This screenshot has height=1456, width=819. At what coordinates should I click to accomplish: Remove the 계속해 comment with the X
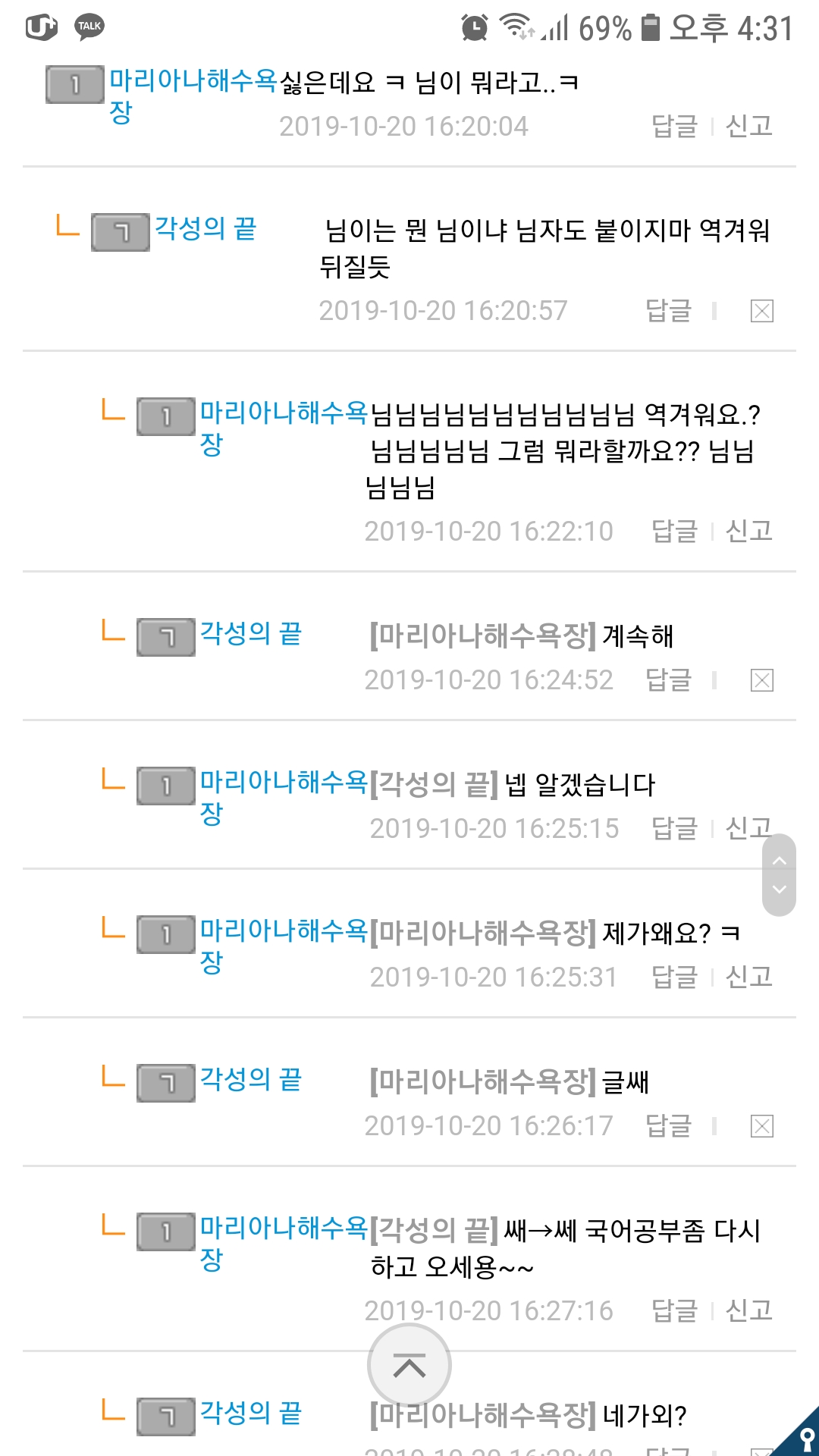coord(761,680)
